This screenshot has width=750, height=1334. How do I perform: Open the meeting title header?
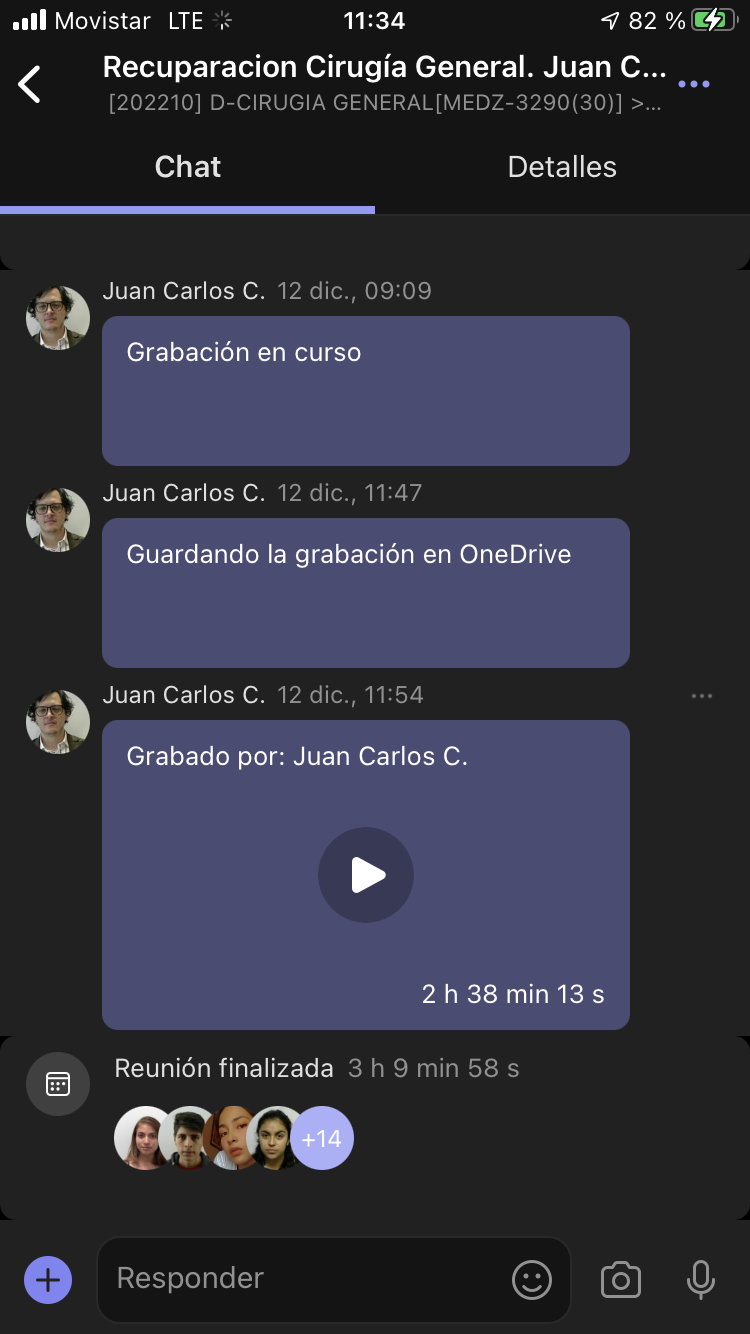point(385,68)
